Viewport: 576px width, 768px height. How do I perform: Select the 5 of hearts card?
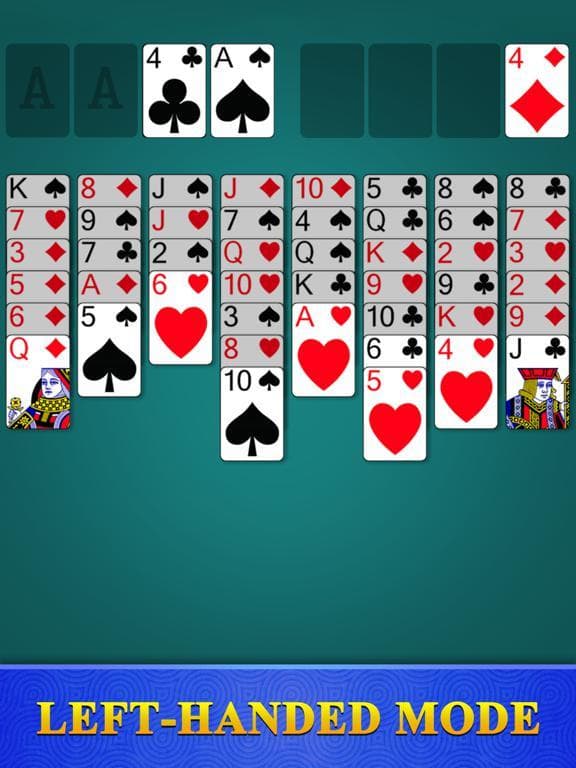[395, 414]
